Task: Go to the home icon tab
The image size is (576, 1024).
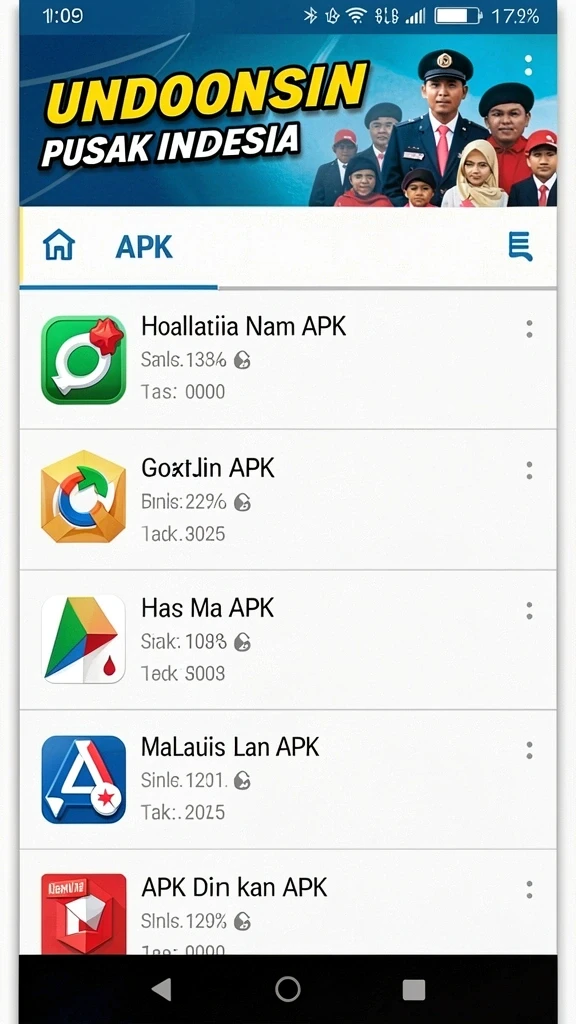Action: [x=59, y=246]
